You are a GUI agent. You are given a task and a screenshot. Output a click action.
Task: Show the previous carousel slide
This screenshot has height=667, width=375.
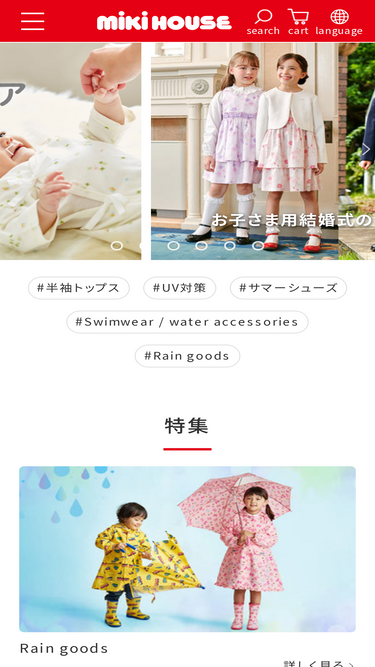pos(10,149)
